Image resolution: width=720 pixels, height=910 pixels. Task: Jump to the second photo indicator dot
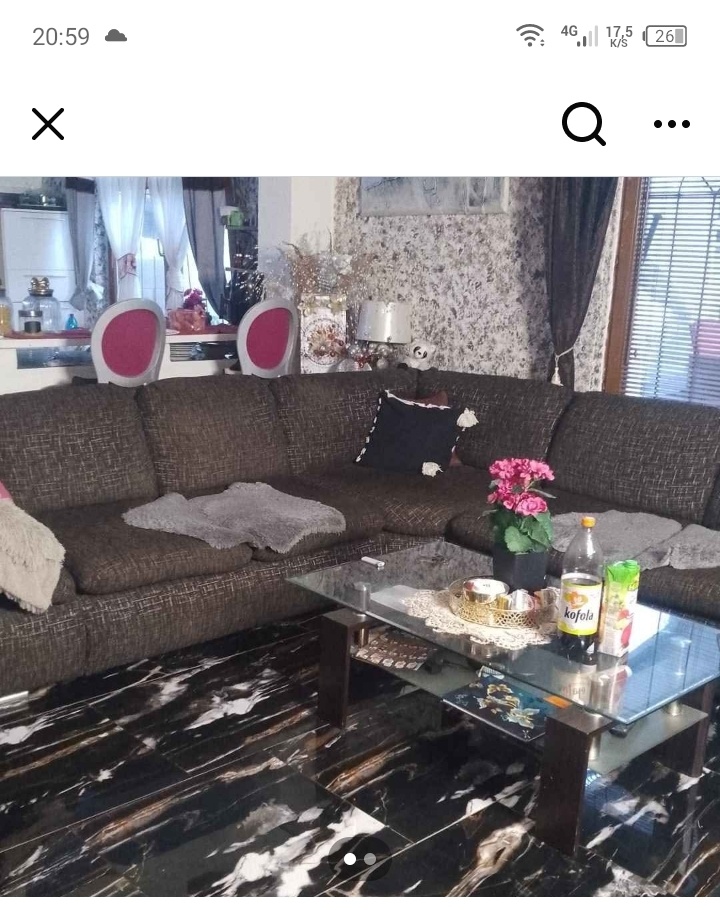[x=370, y=859]
